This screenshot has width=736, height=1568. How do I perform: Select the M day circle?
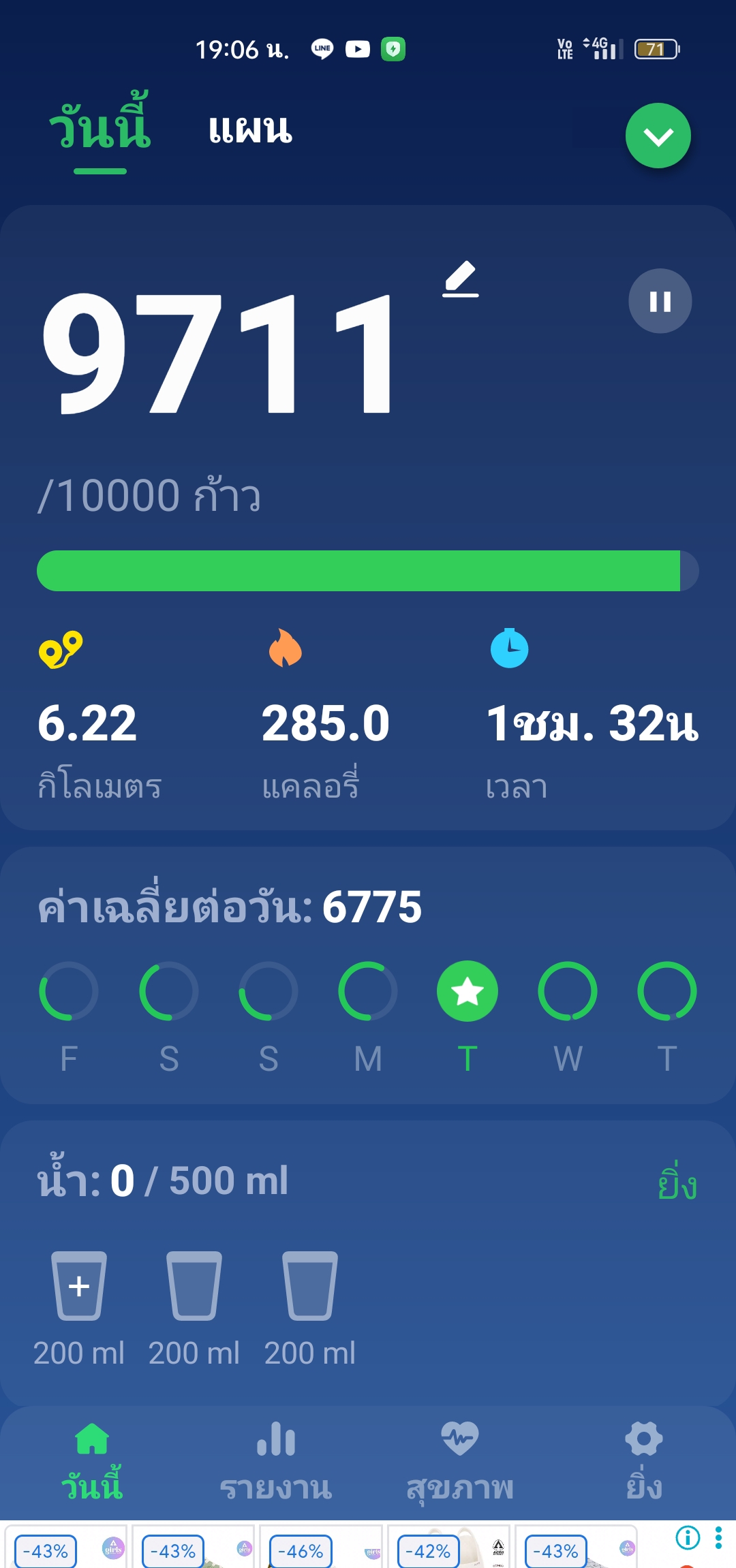pos(368,992)
